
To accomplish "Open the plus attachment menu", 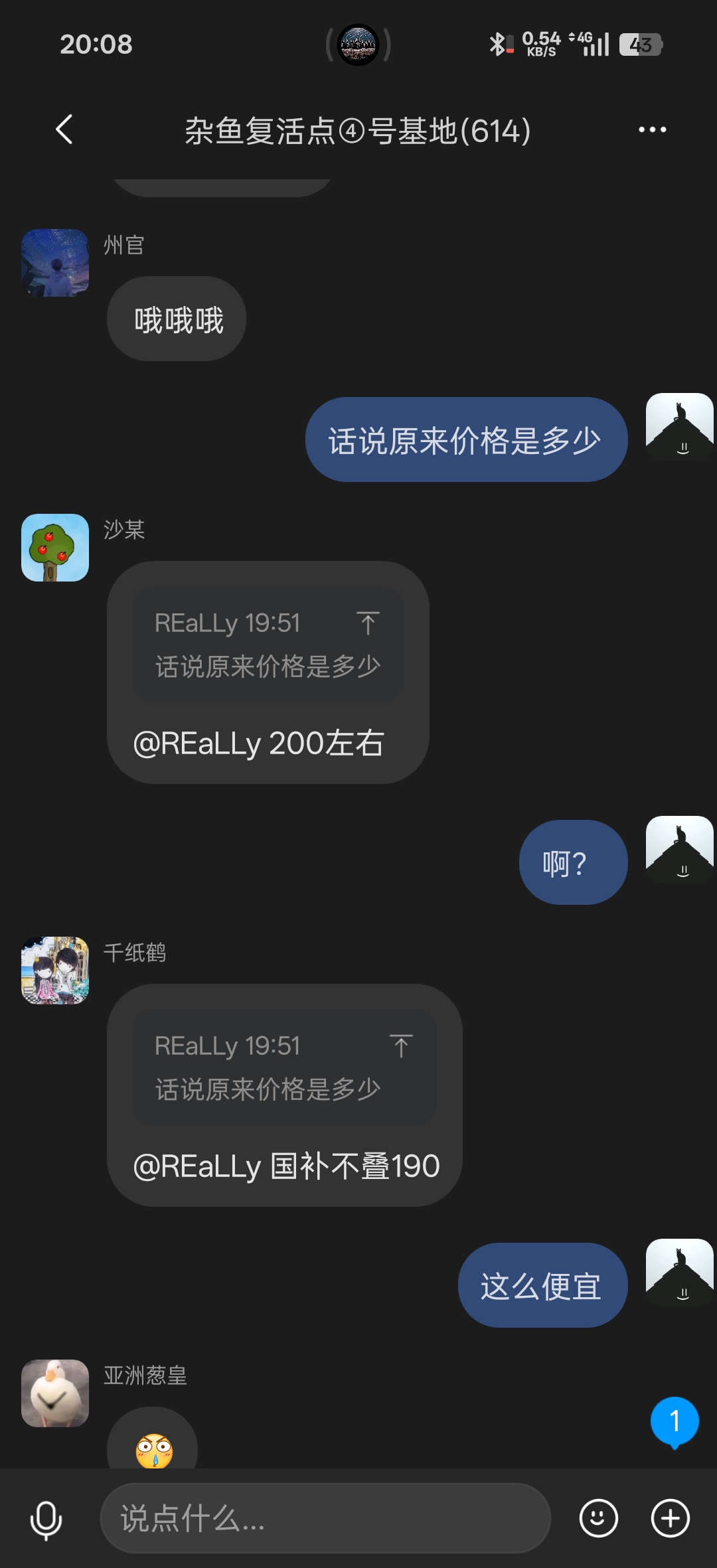I will click(x=670, y=1518).
